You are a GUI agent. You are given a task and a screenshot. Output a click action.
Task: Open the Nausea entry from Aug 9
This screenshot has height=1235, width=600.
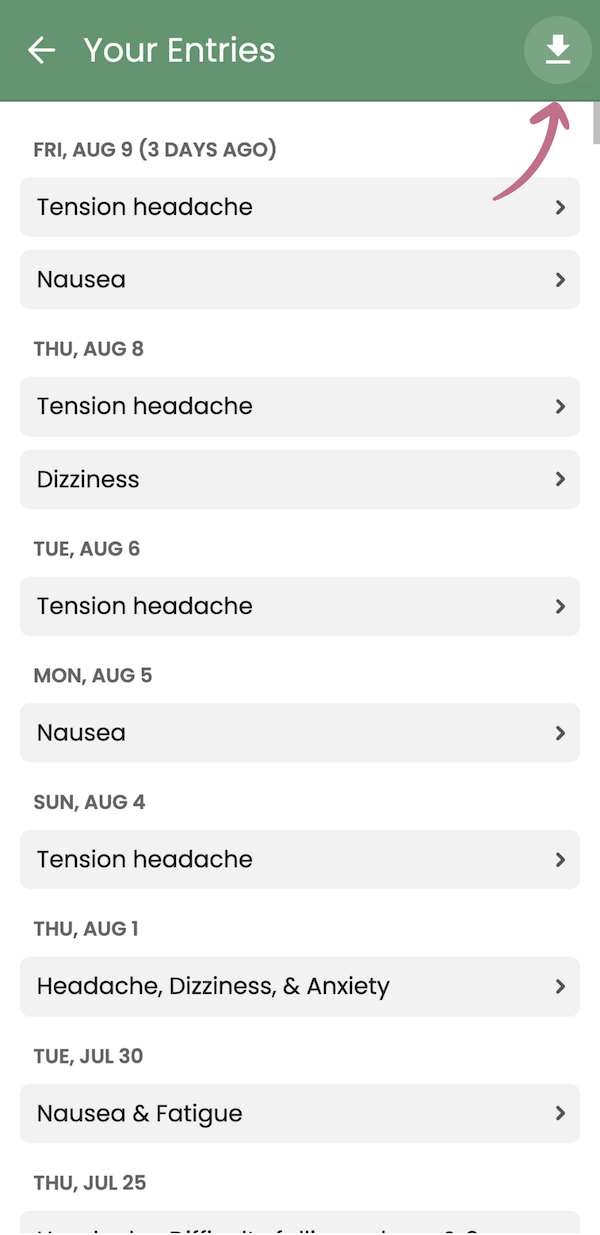(300, 279)
